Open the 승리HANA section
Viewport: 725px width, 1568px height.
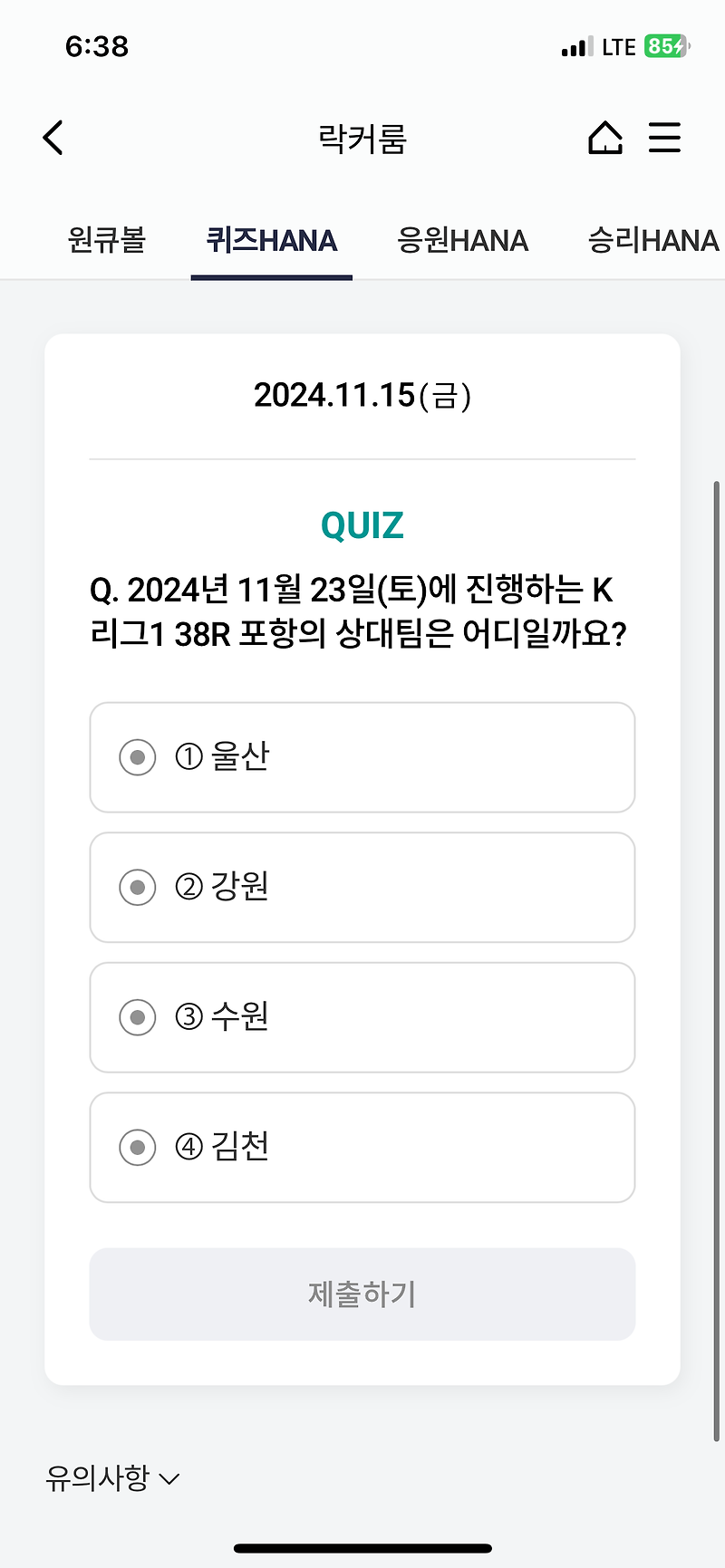[653, 240]
